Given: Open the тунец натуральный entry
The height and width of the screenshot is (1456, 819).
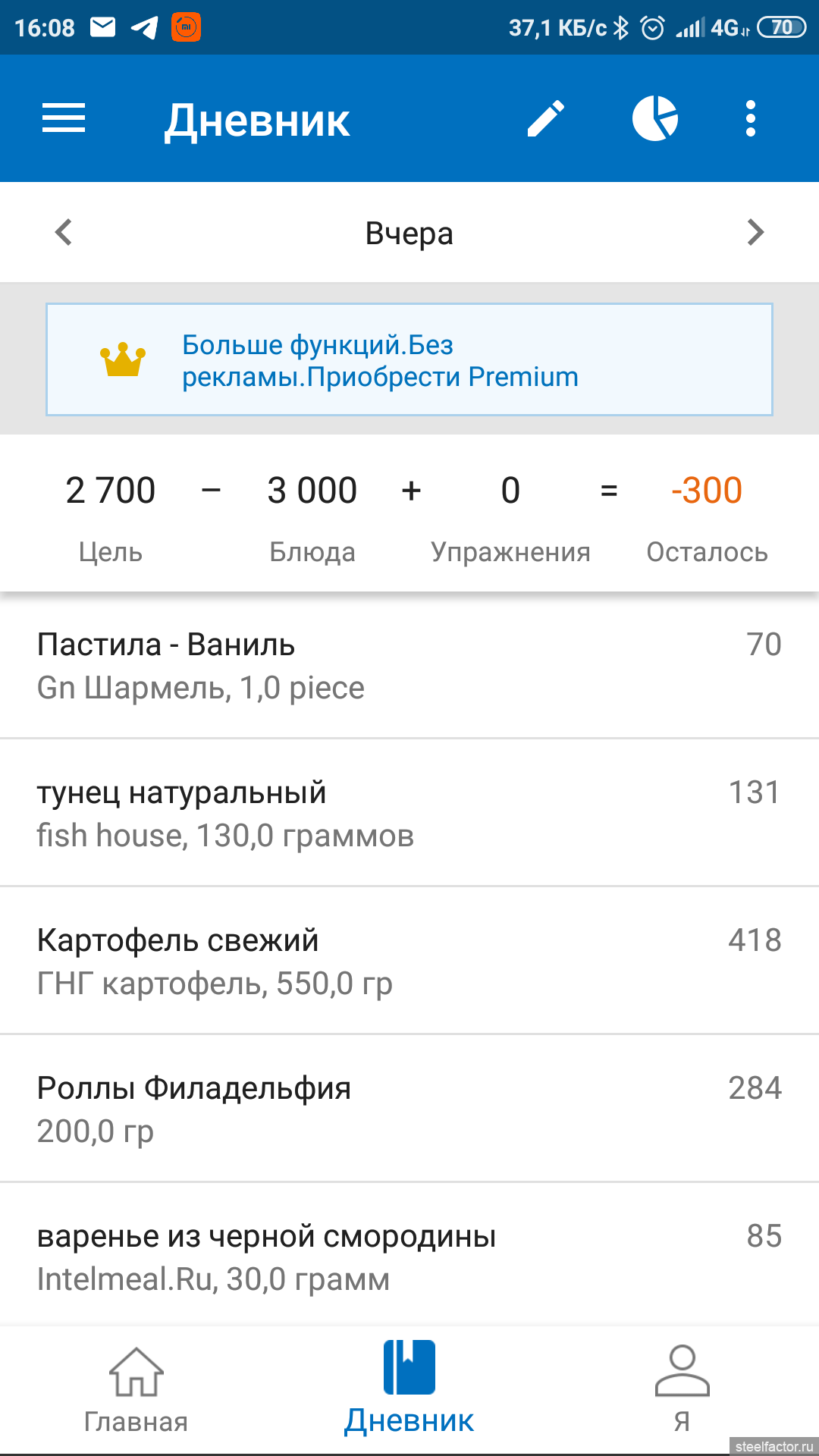Looking at the screenshot, I should [409, 813].
